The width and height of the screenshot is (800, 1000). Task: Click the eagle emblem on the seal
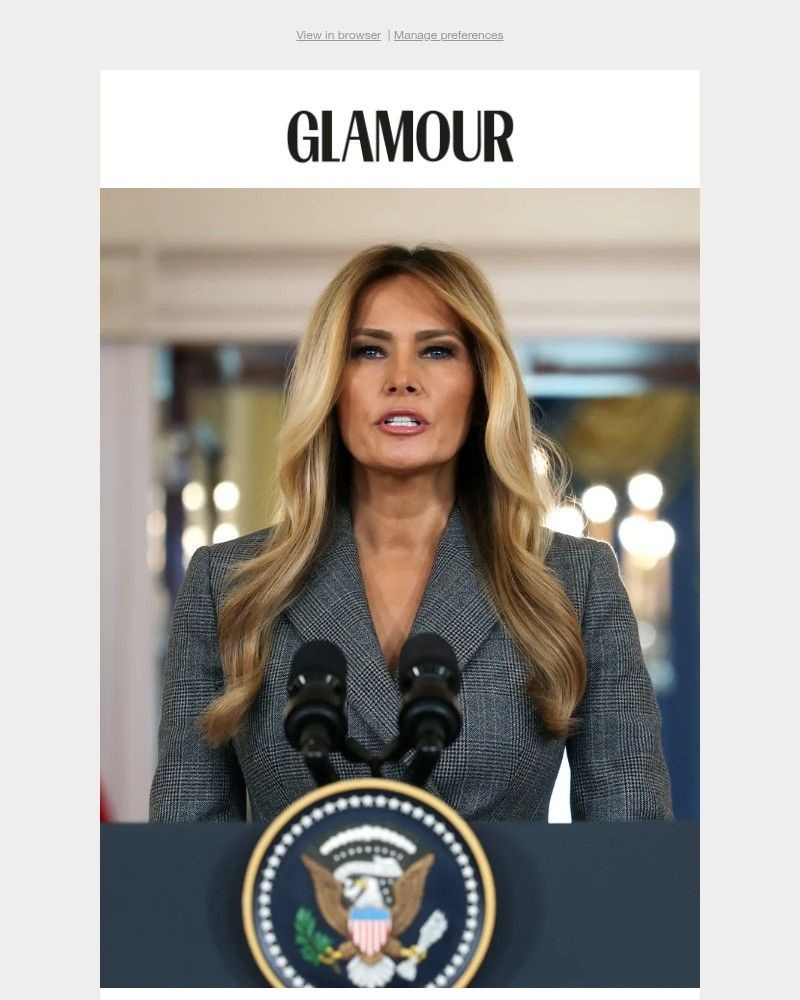[x=368, y=900]
